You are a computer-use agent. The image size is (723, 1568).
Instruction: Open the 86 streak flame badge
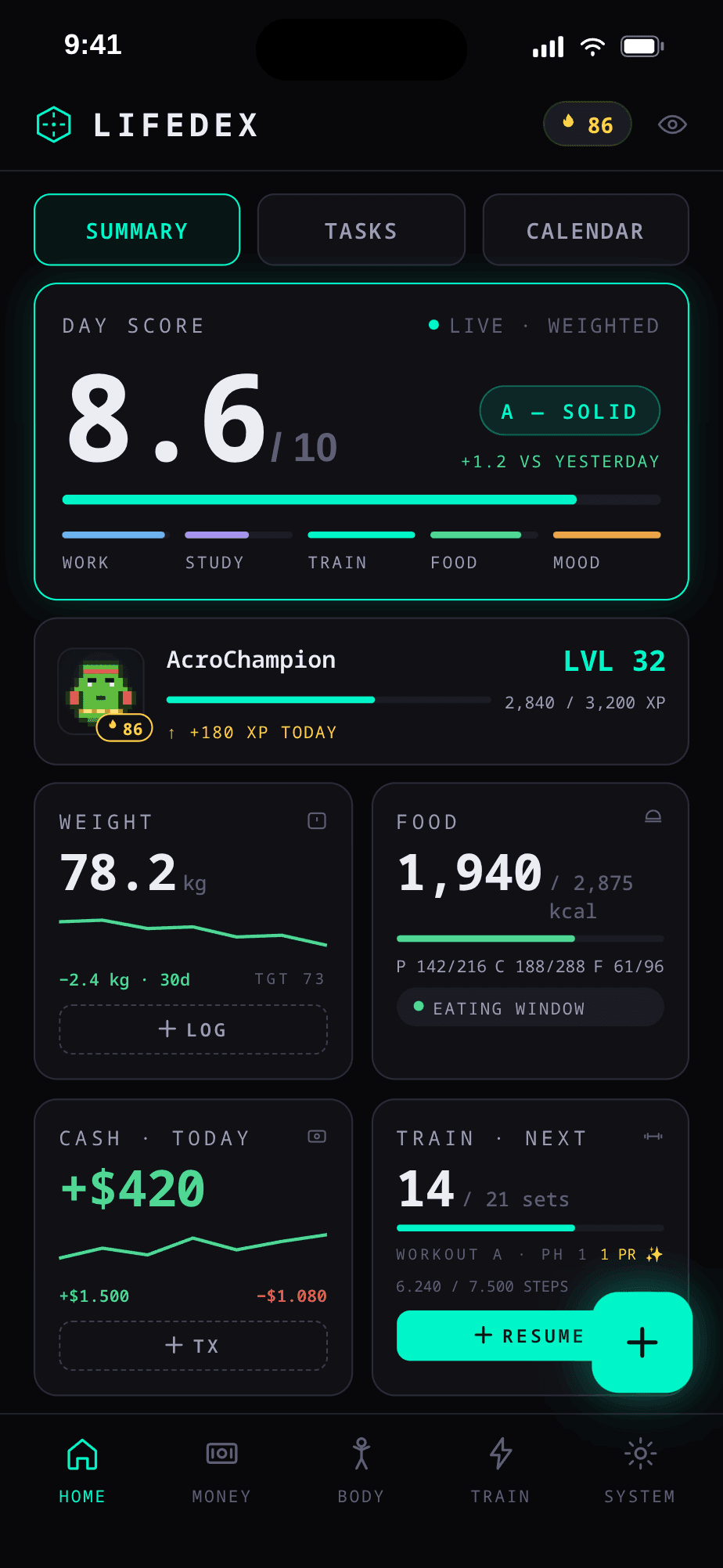588,124
